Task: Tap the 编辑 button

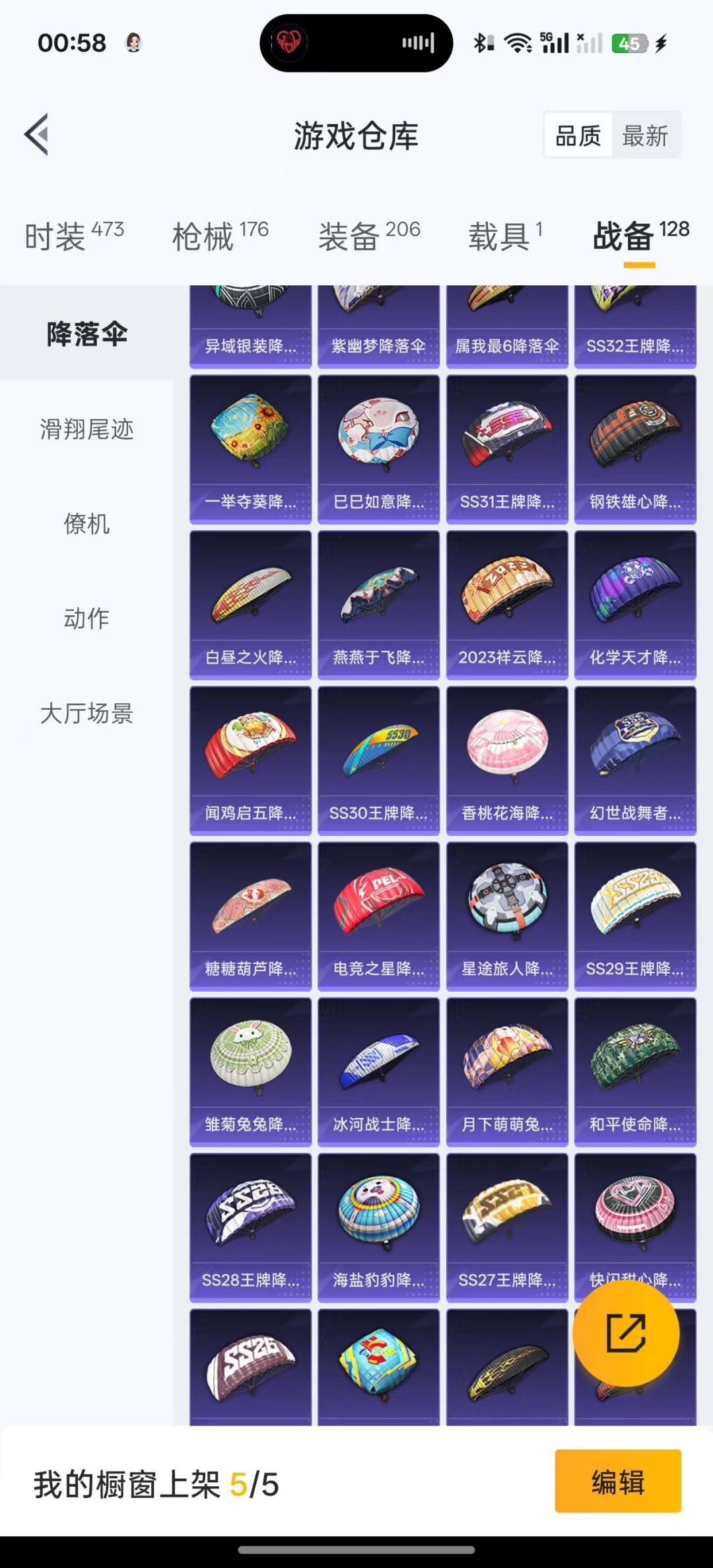Action: coord(617,1482)
